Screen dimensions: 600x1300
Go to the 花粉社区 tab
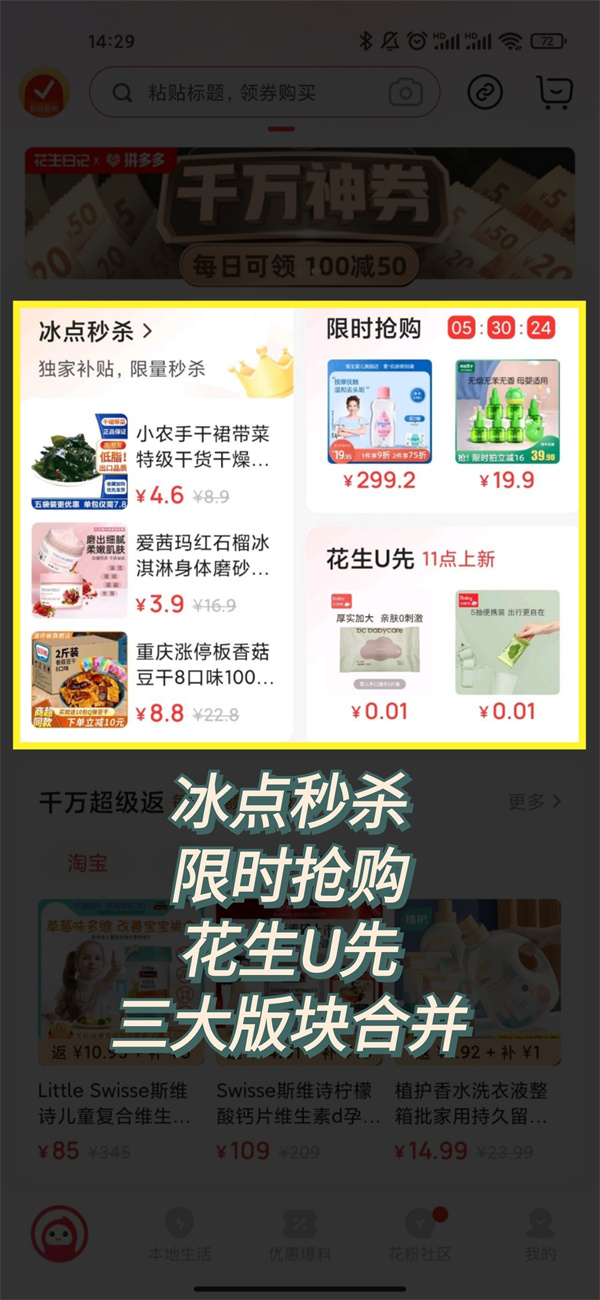(420, 1233)
